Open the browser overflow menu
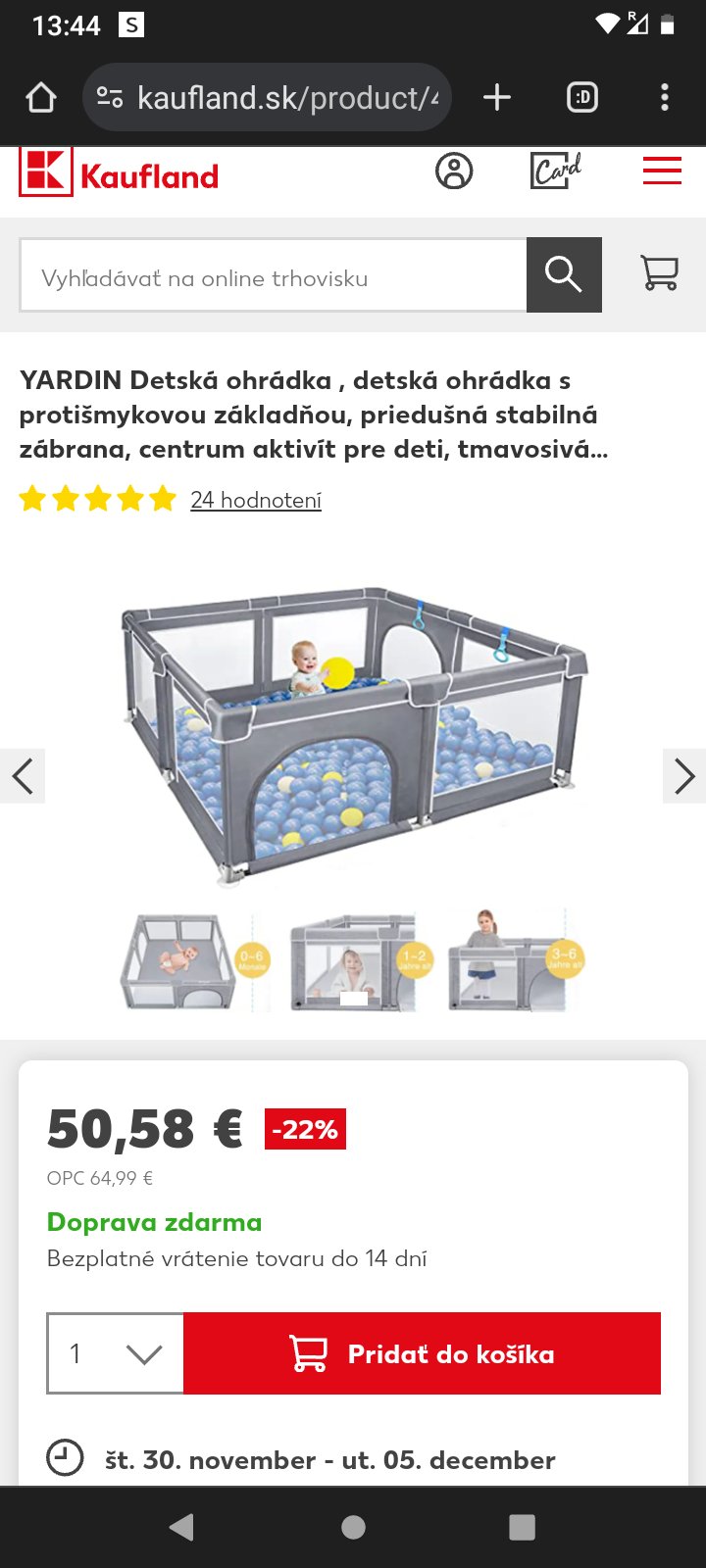 tap(665, 98)
